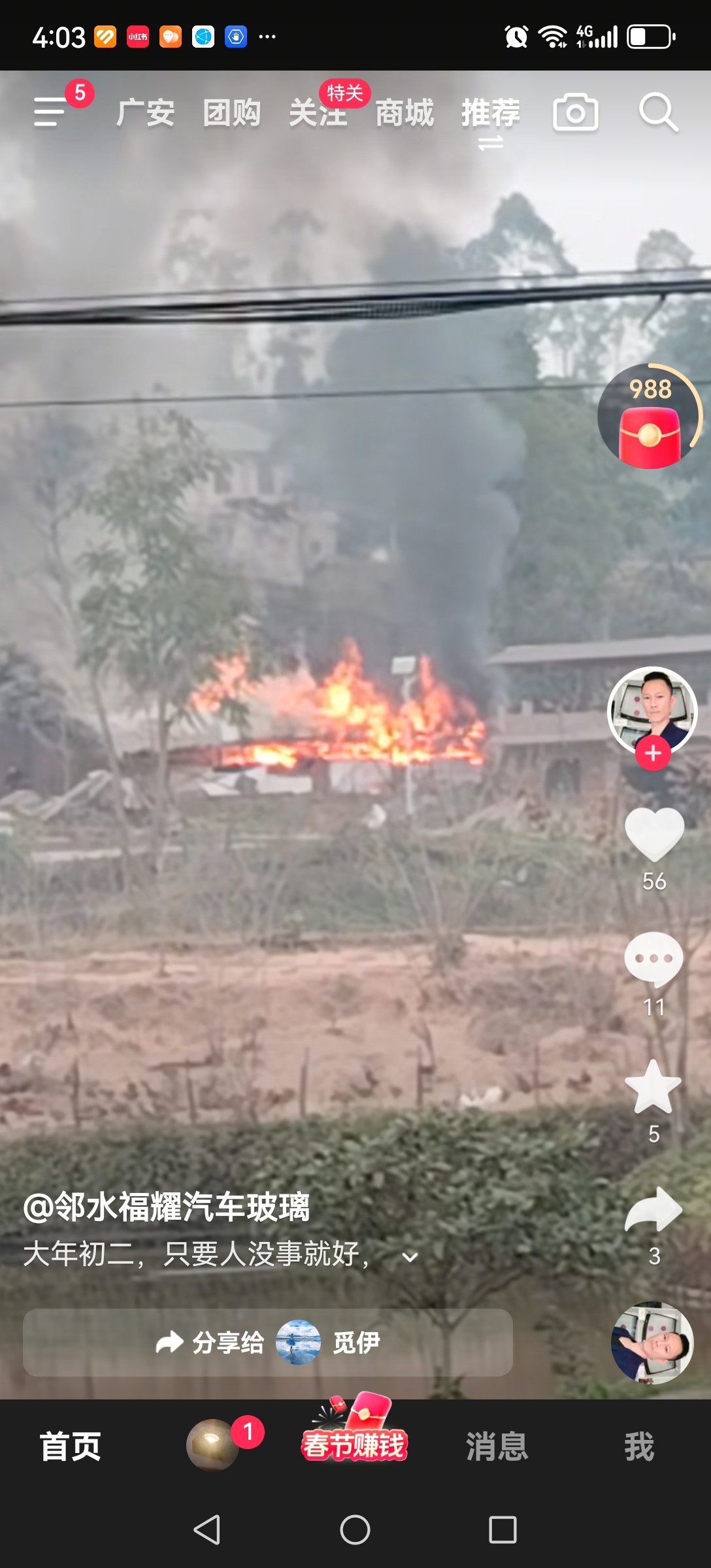
Task: Open search with the magnifier icon
Action: click(657, 113)
